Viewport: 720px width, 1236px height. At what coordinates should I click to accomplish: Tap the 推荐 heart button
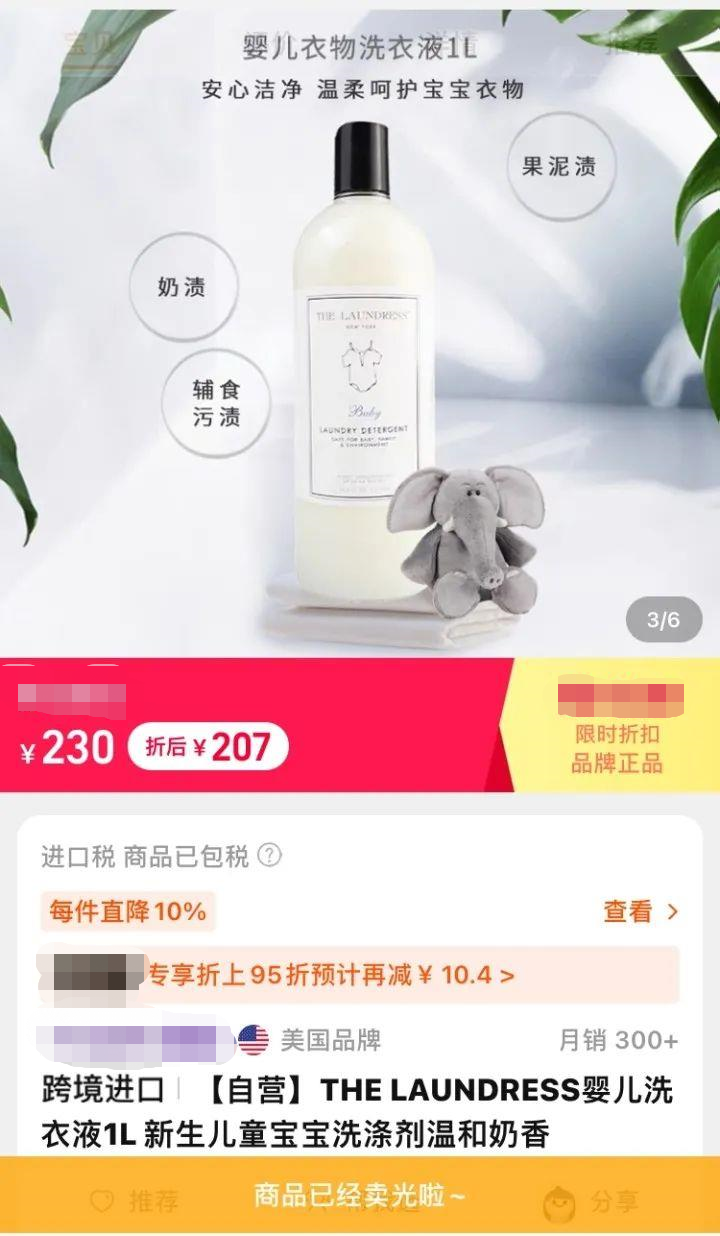134,1200
